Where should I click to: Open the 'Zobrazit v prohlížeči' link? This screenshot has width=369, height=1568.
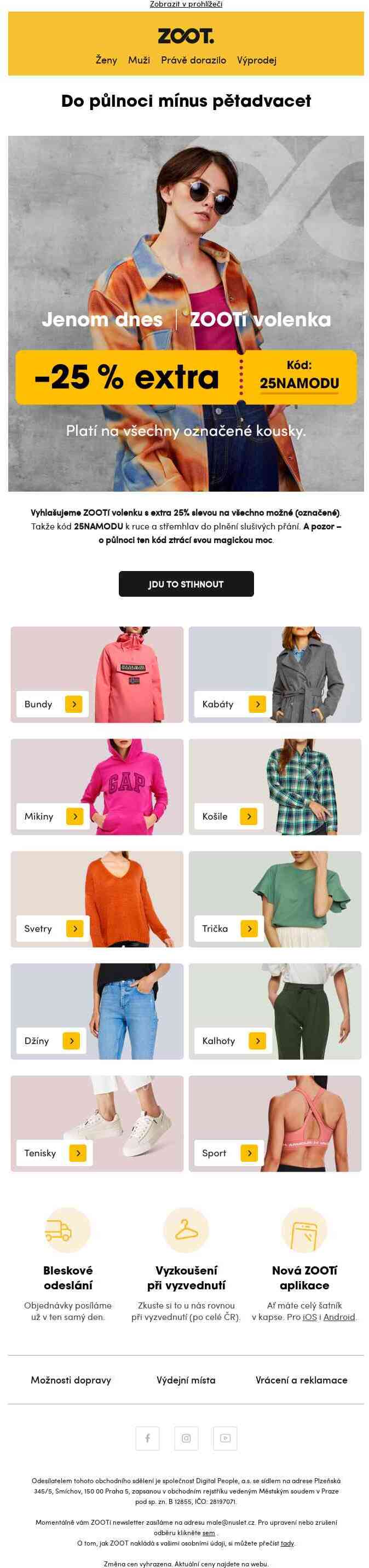coord(186,4)
